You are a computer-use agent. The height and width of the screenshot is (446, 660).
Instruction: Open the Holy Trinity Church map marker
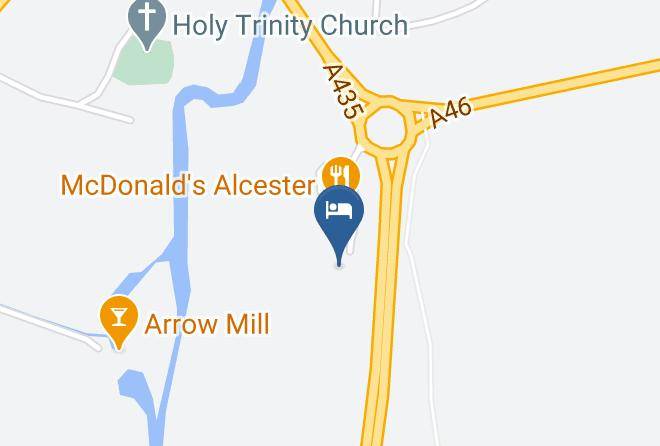pyautogui.click(x=148, y=20)
